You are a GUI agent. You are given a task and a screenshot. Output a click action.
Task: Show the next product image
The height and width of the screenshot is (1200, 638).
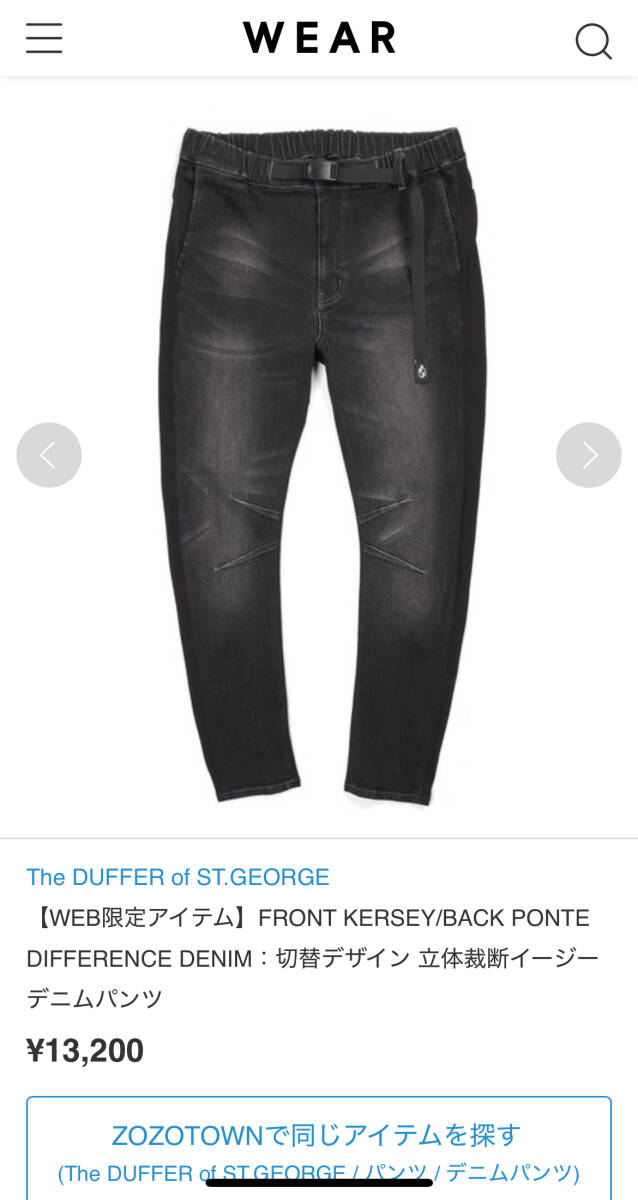(588, 455)
